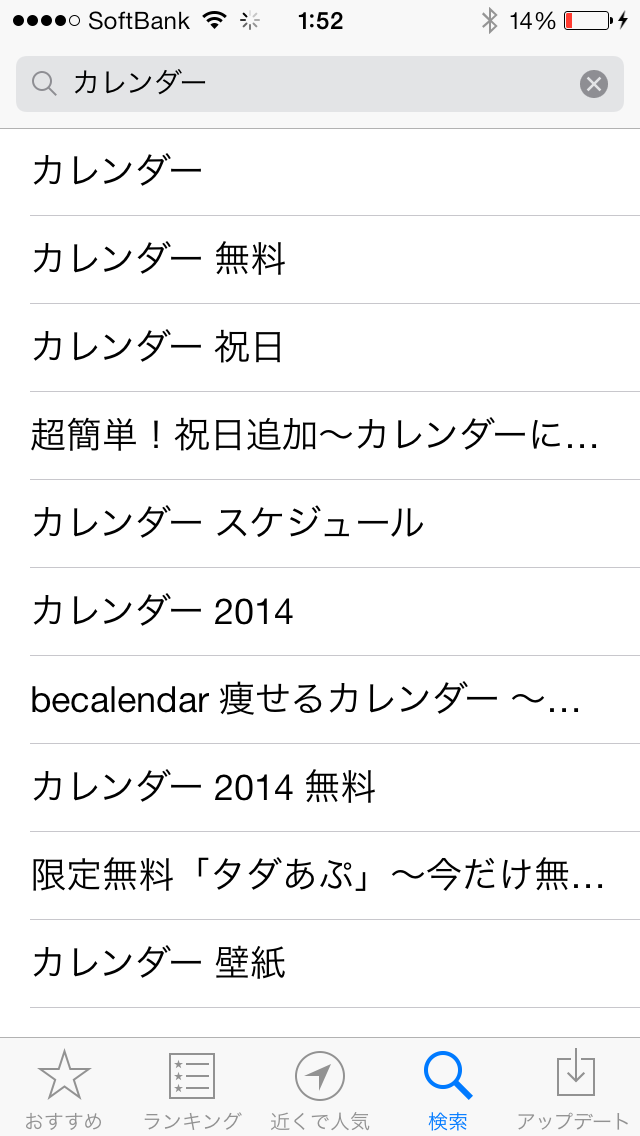Switch to the アップデート tab
This screenshot has width=640, height=1136.
pyautogui.click(x=576, y=1087)
